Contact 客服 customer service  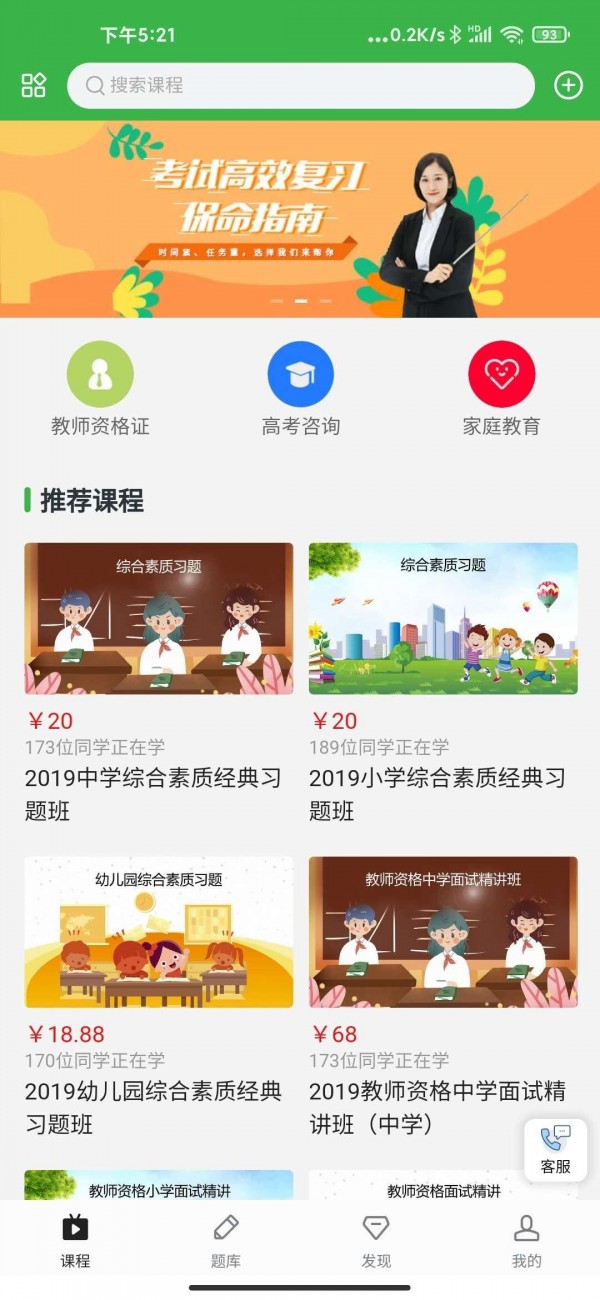[x=555, y=1150]
